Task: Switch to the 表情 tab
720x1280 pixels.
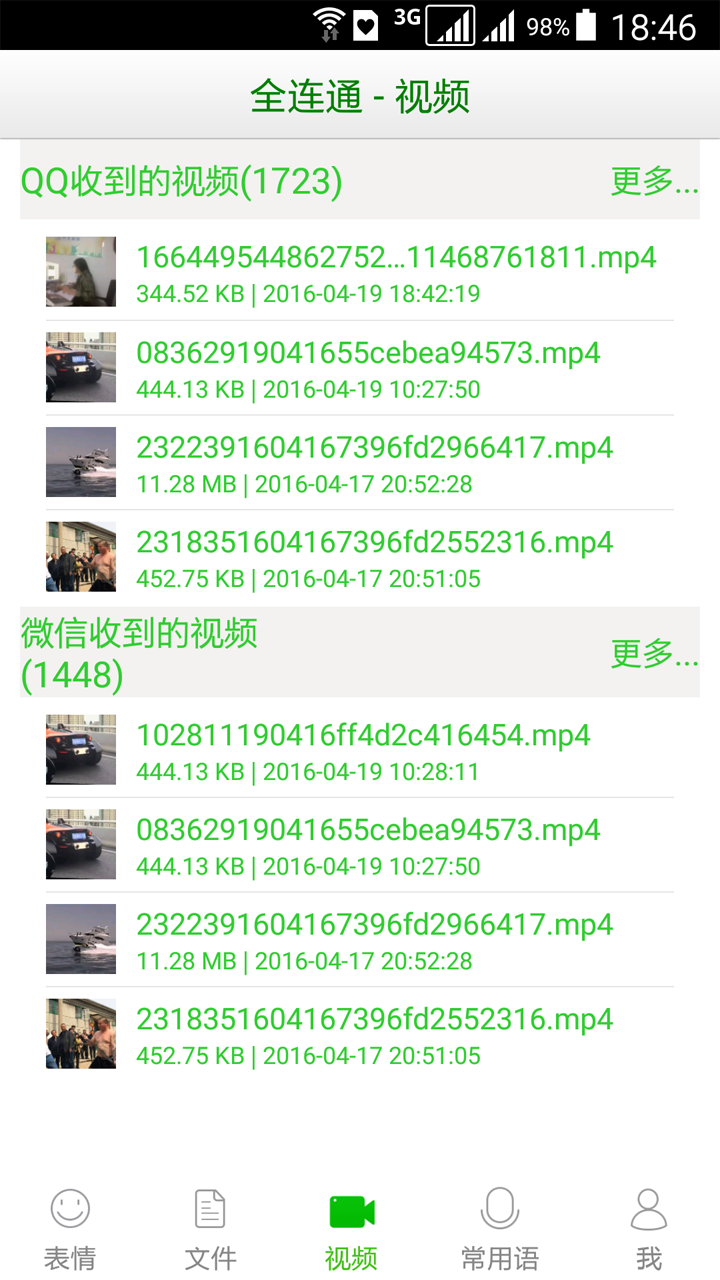Action: coord(70,1230)
